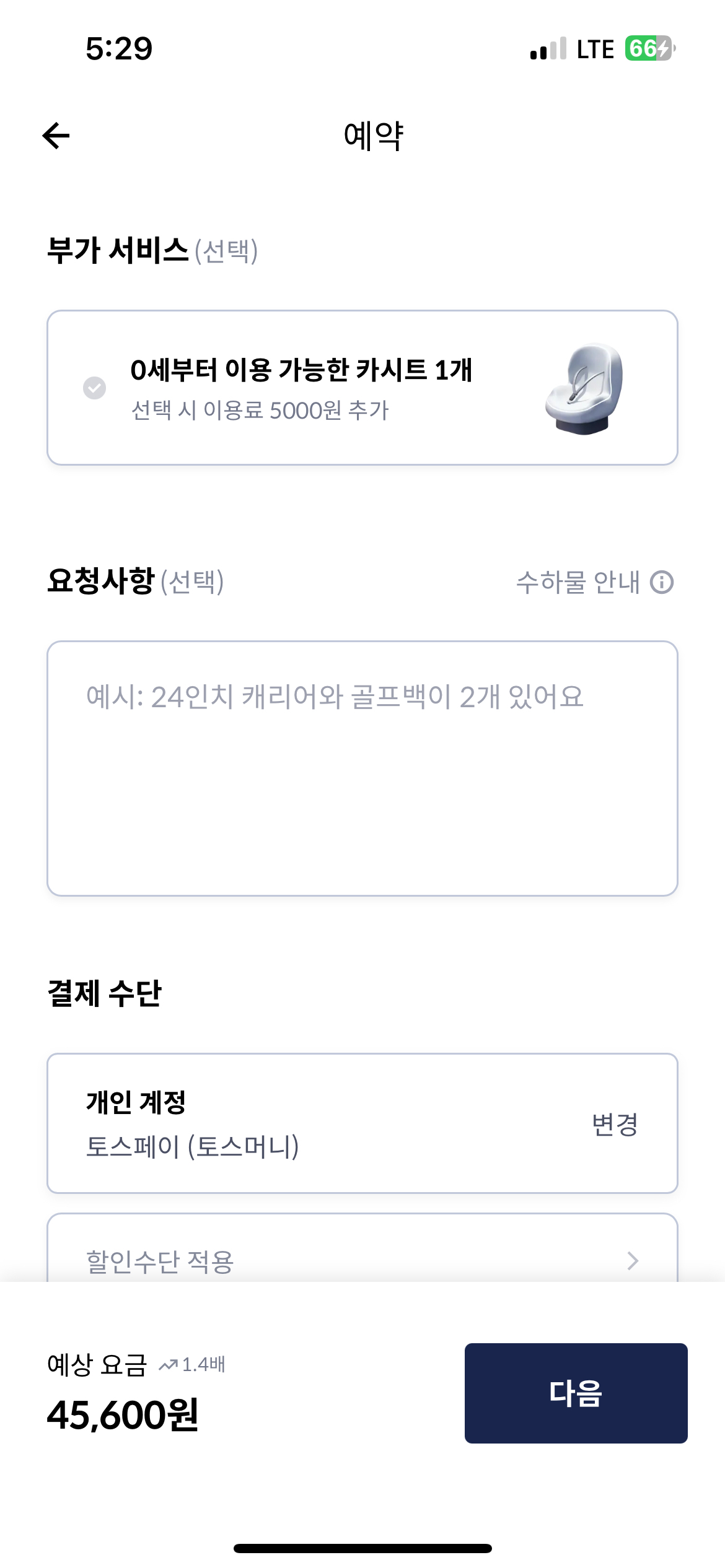Screen dimensions: 725x1568
Task: Open the 수하물 안내 info icon
Action: (661, 582)
